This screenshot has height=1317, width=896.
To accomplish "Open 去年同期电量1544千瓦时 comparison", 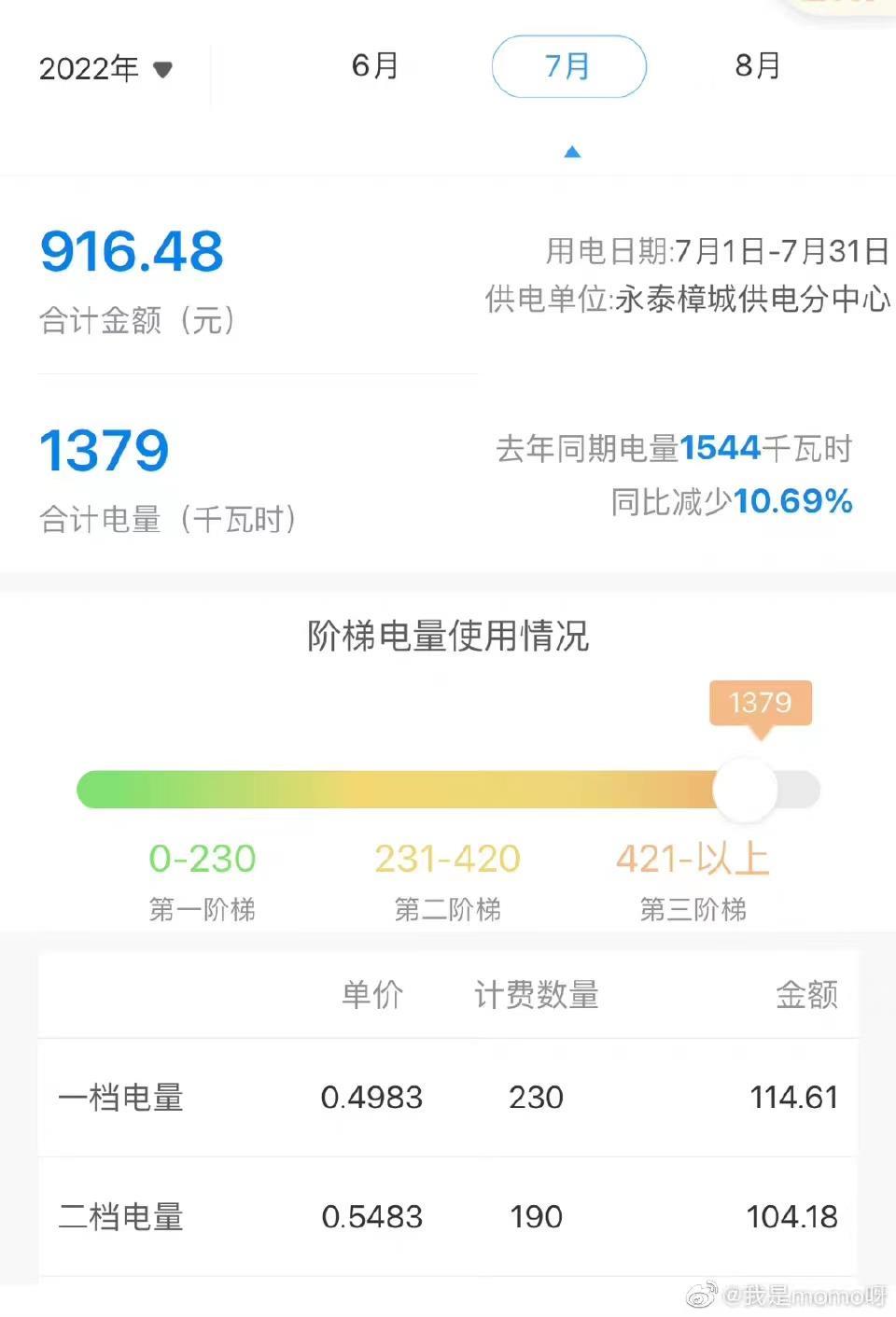I will 674,448.
